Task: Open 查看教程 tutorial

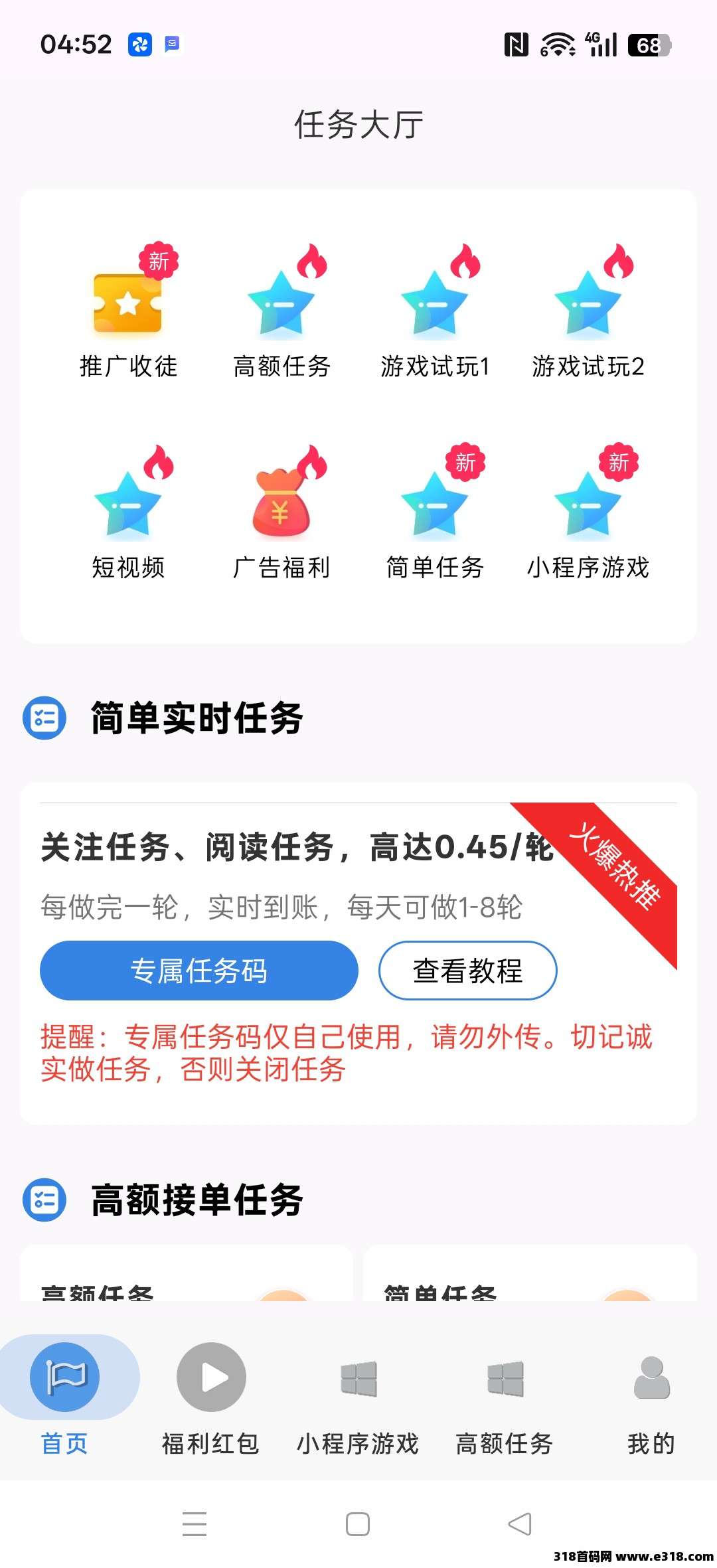Action: click(x=467, y=970)
